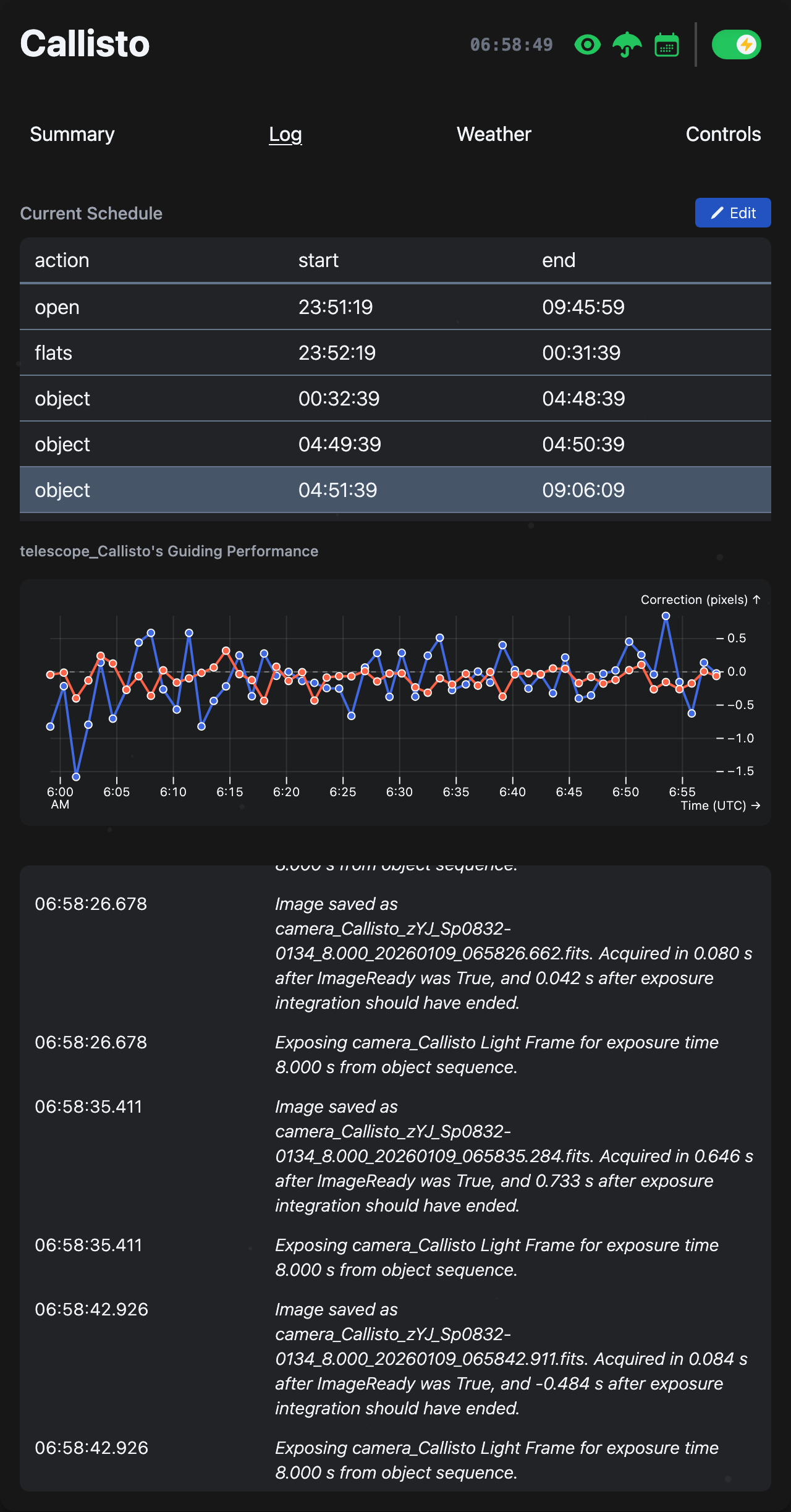Select the open schedule row starting 23:51:19
Image resolution: width=791 pixels, height=1512 pixels.
pos(395,307)
